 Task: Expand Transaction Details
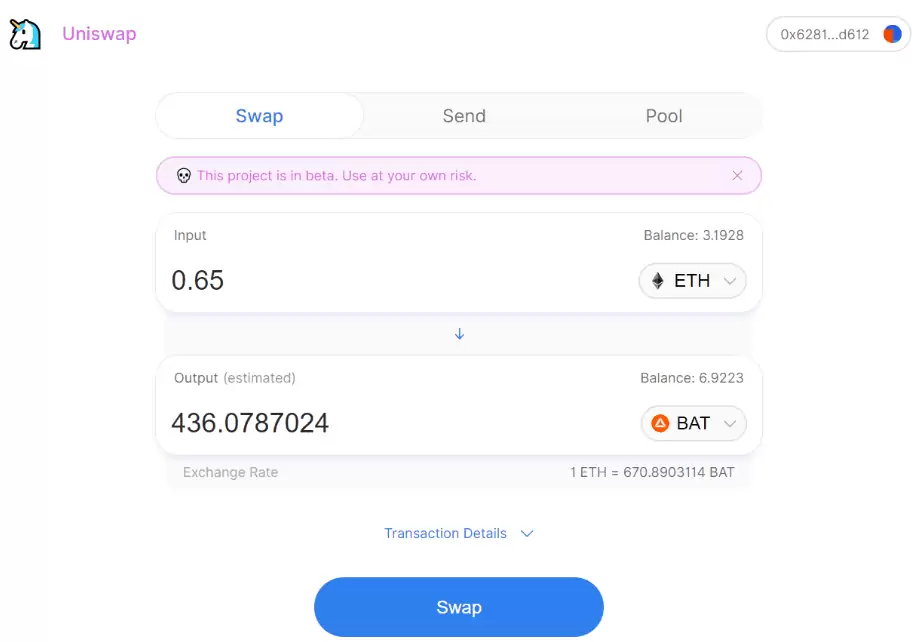[459, 533]
